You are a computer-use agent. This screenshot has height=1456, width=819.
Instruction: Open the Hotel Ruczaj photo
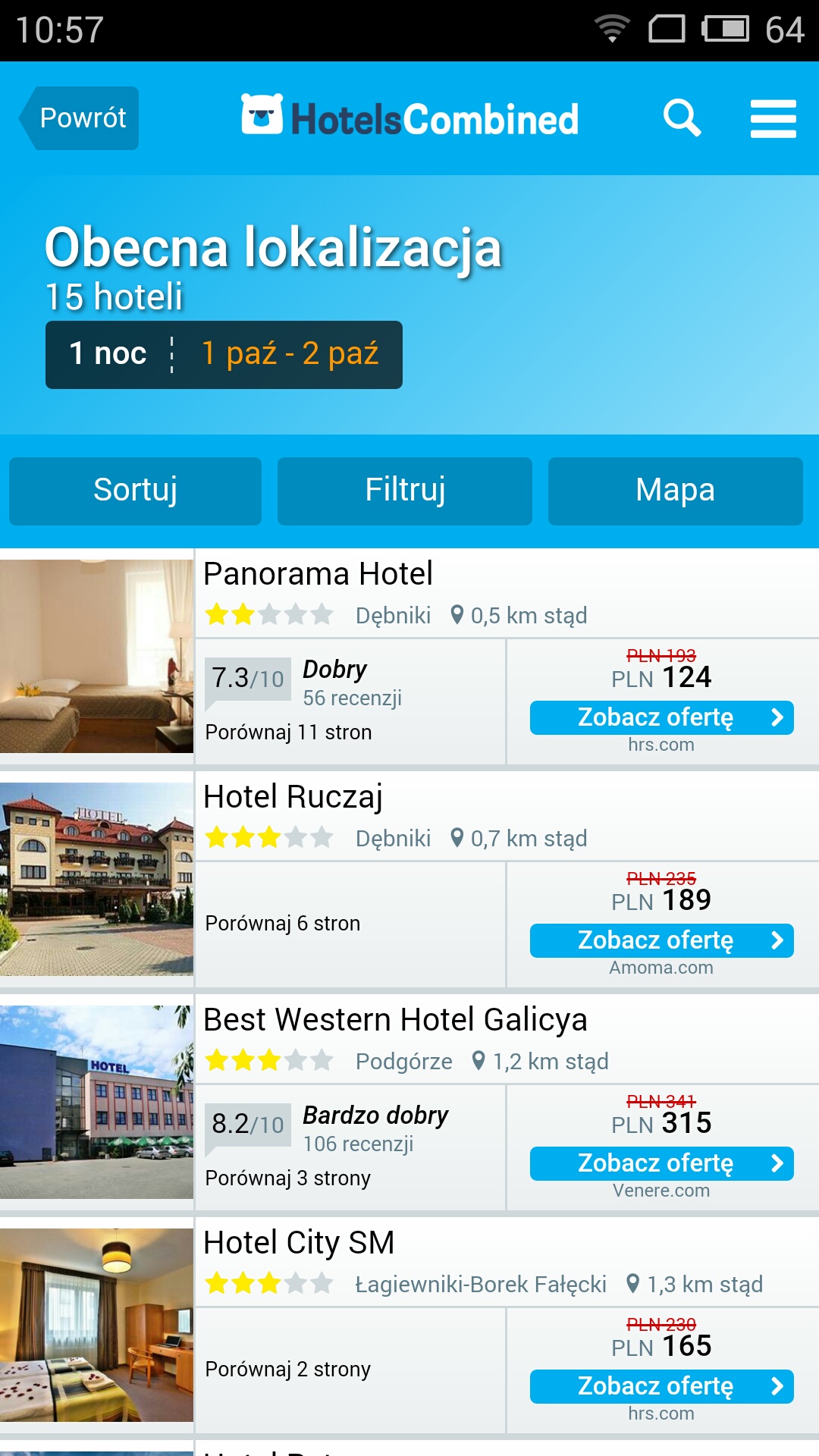tap(96, 879)
